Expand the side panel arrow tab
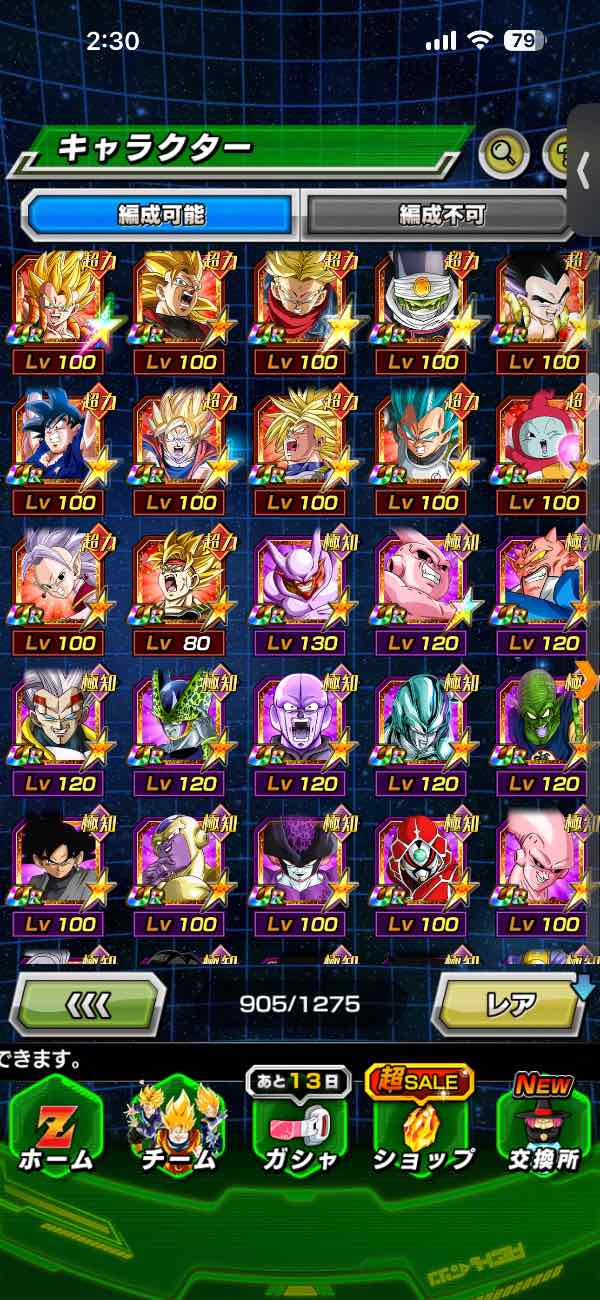This screenshot has width=600, height=1300. tap(584, 172)
